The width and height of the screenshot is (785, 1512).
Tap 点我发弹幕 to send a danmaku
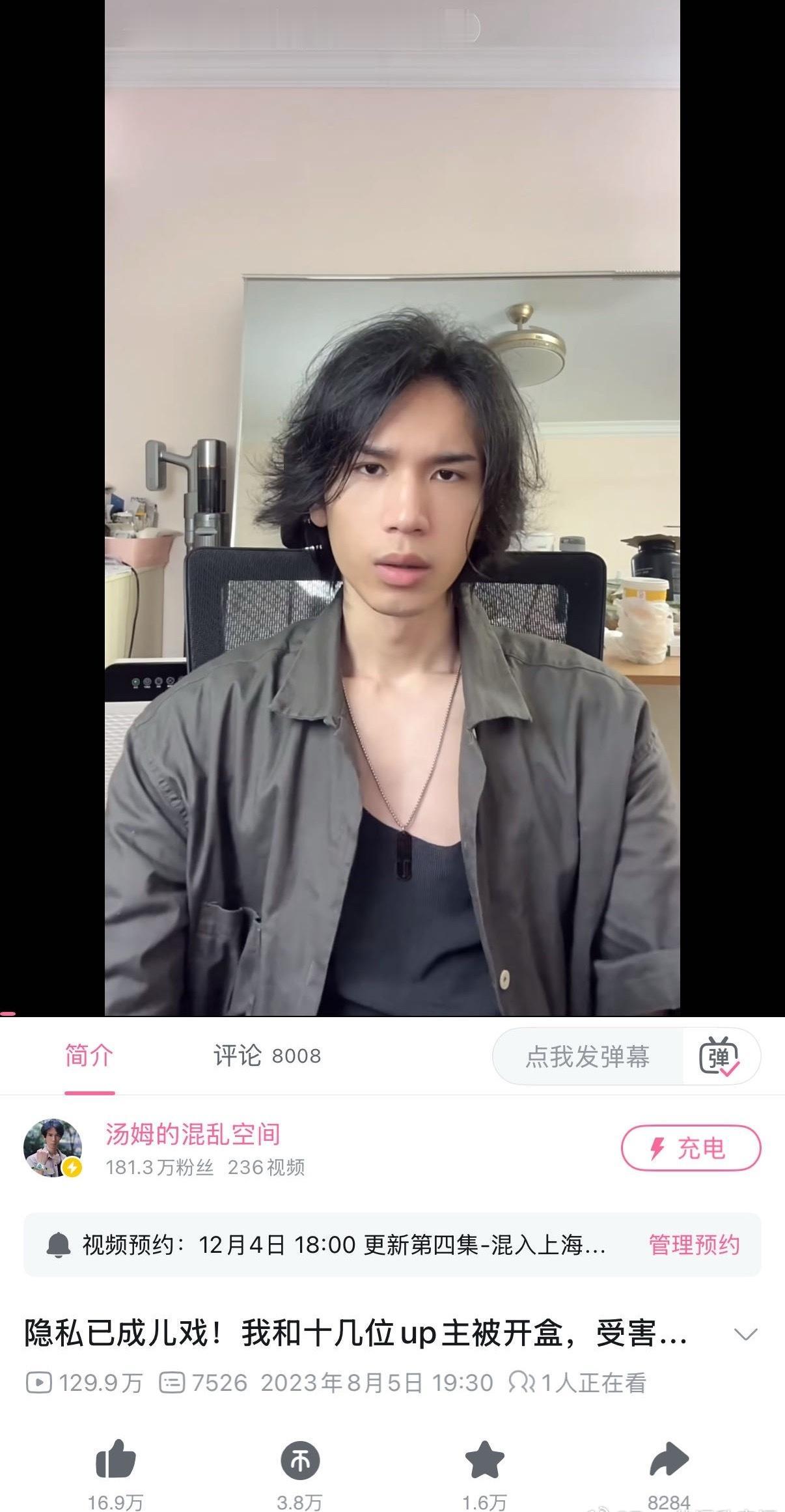(589, 1057)
